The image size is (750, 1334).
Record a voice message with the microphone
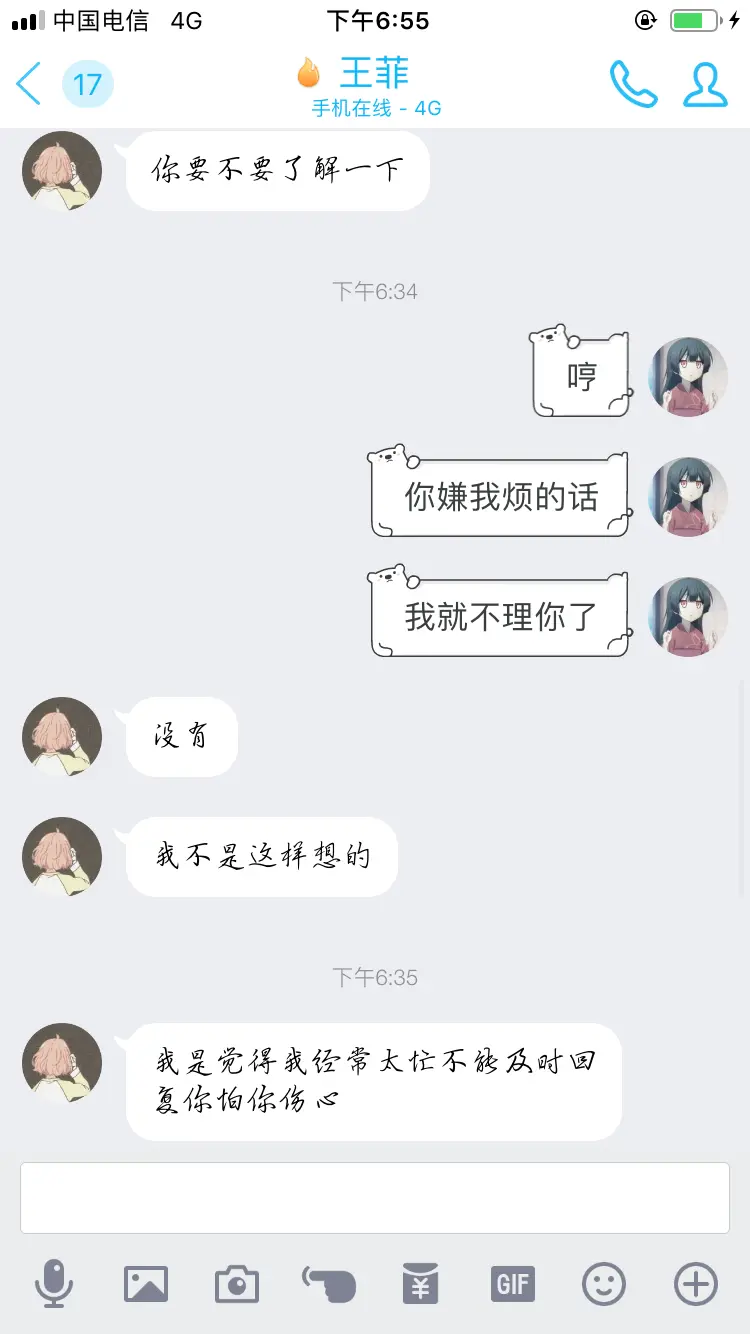[54, 1284]
